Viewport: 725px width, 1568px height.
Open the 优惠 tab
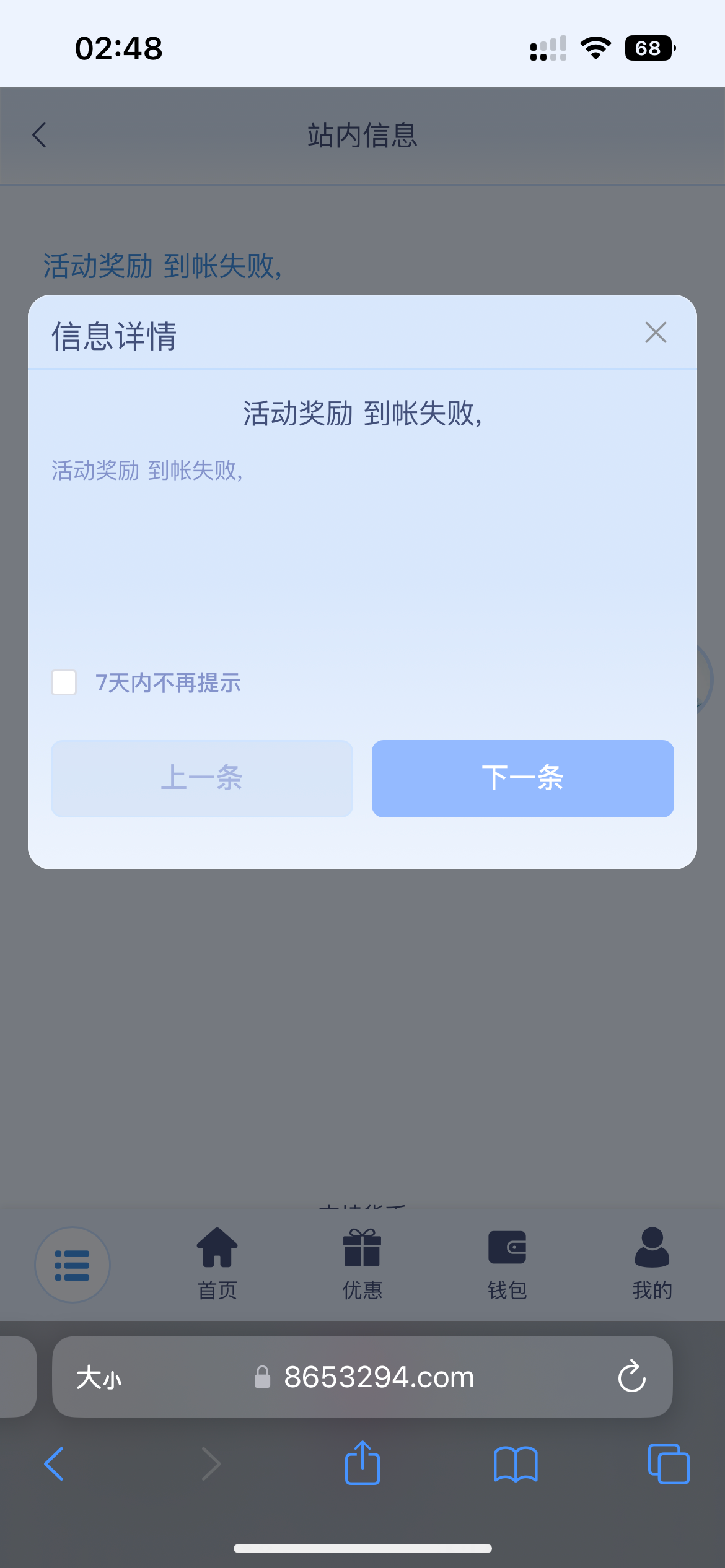coord(362,1263)
